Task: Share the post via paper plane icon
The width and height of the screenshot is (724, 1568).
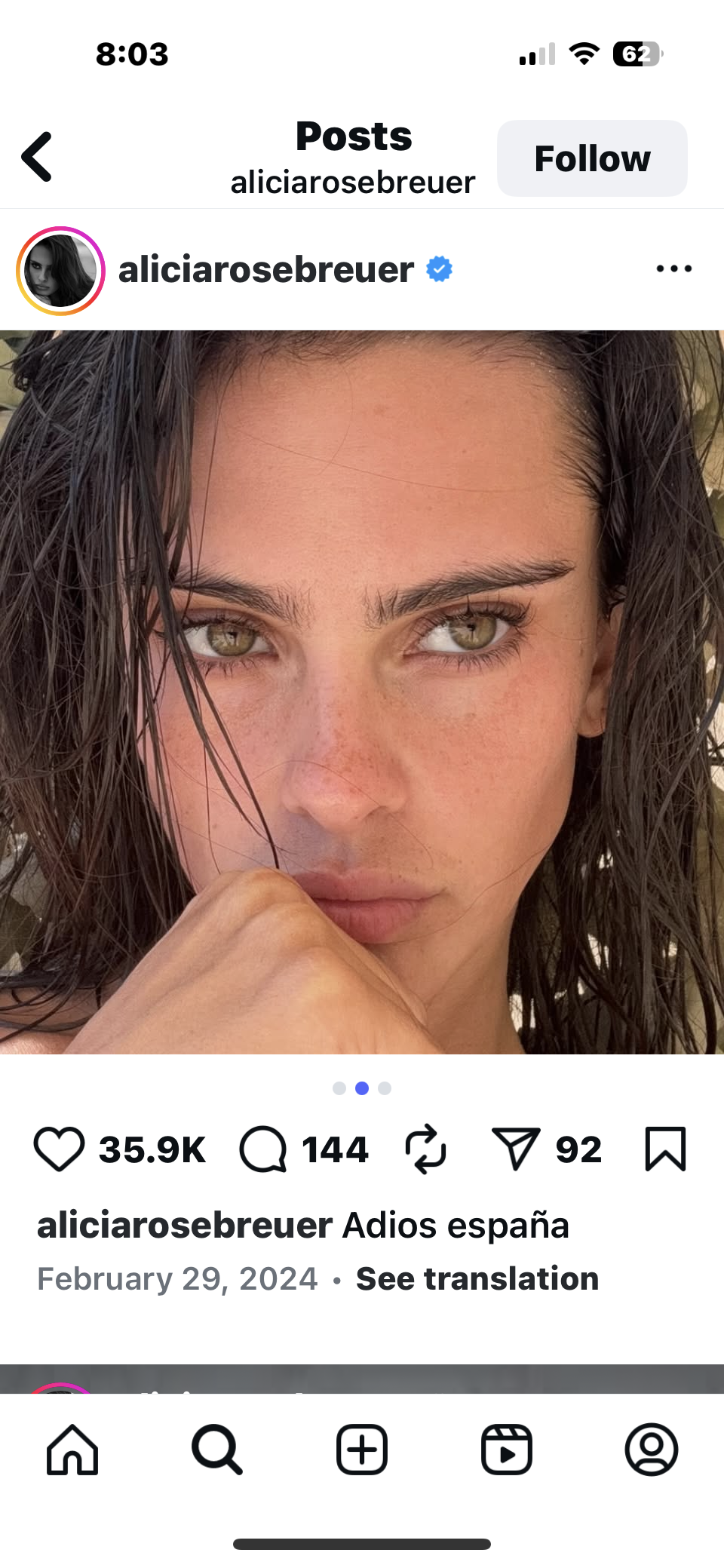Action: point(516,1149)
